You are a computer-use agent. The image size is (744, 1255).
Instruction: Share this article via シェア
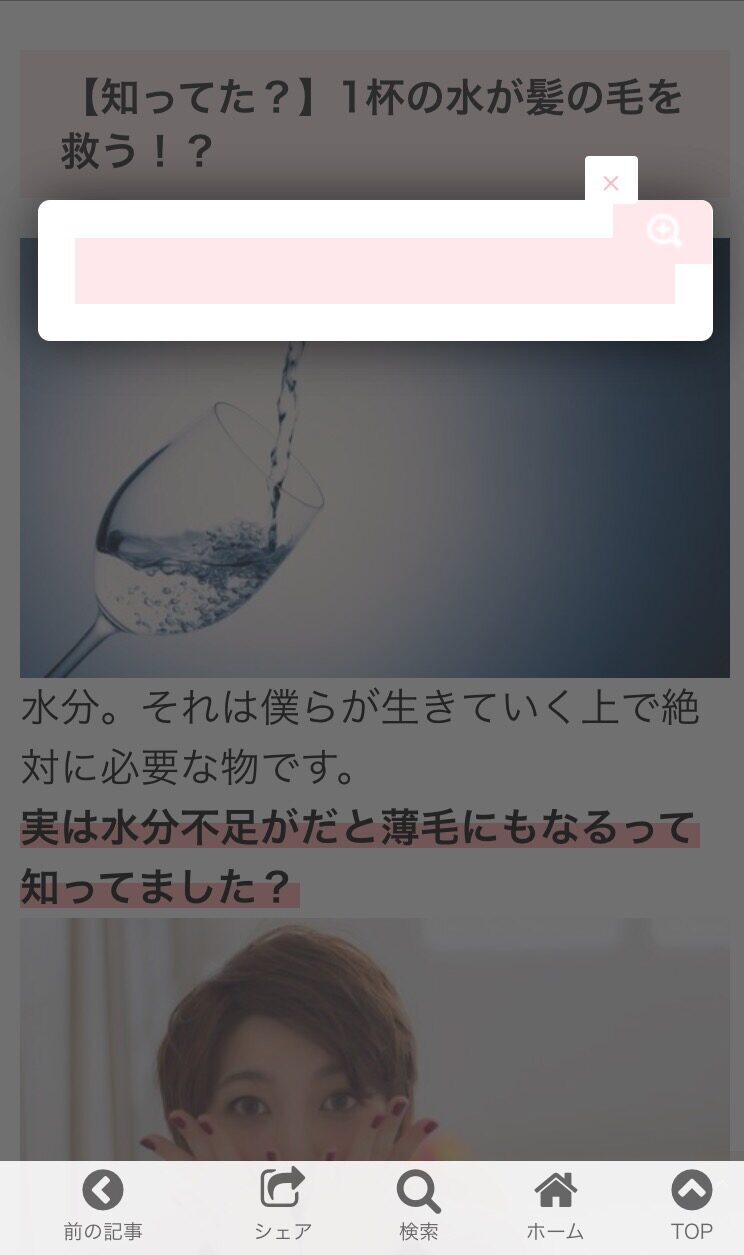click(282, 1205)
